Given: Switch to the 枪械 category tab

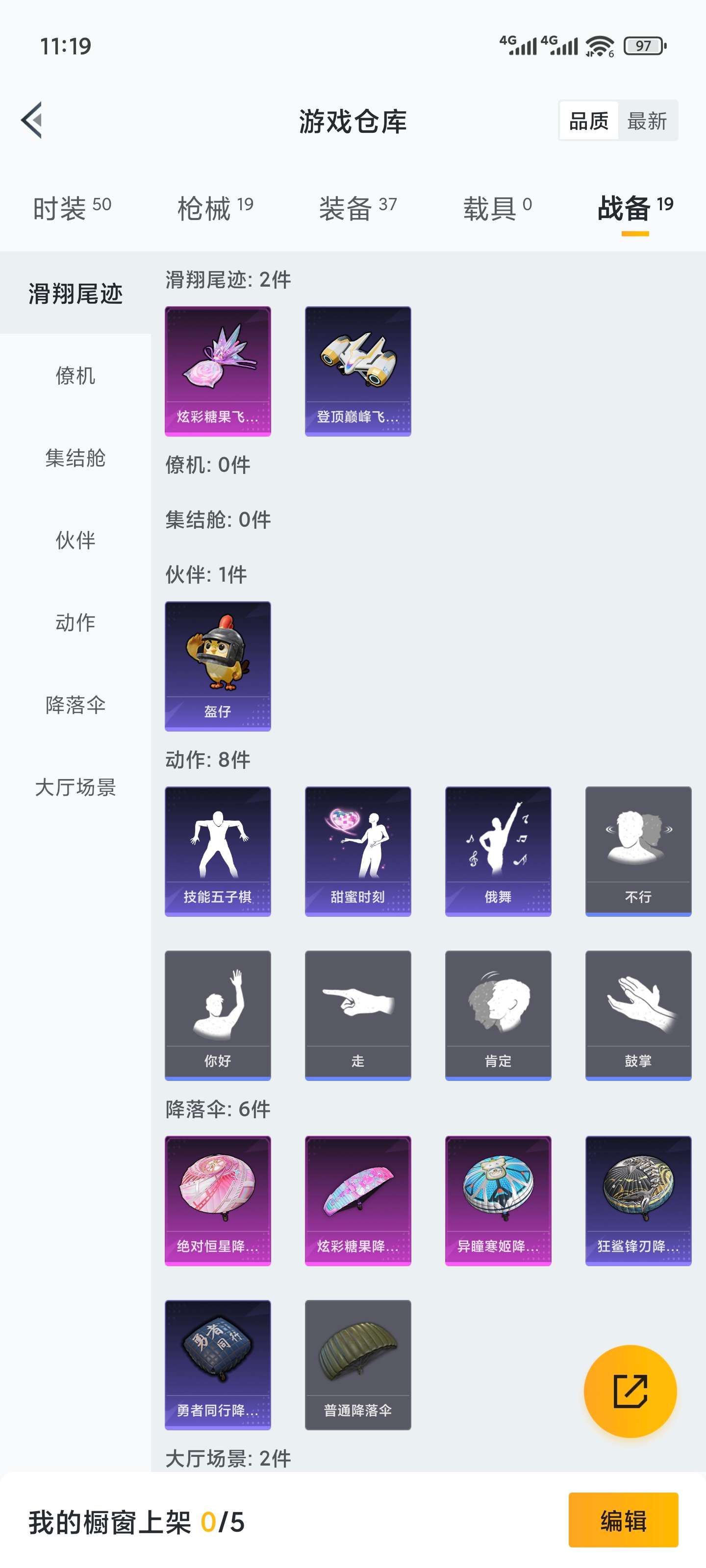Looking at the screenshot, I should (x=213, y=207).
